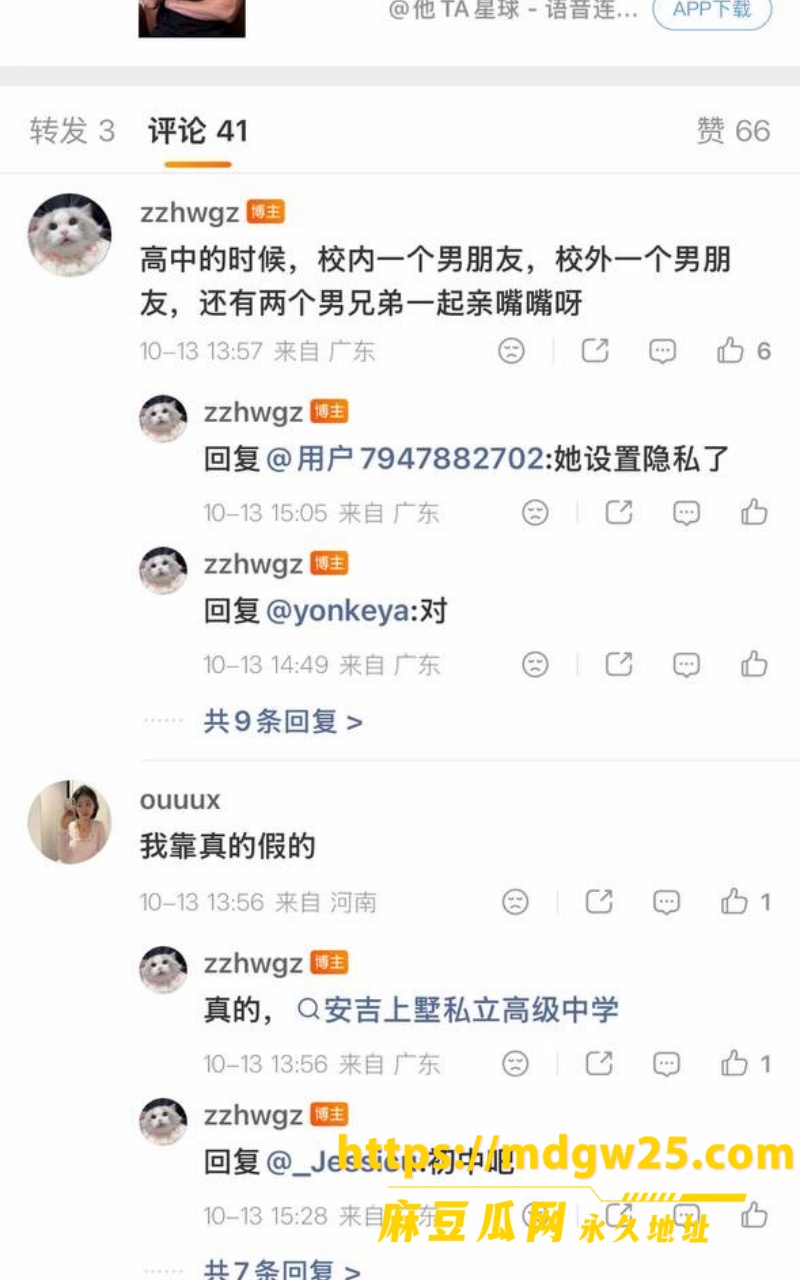Reply to ouuux's comment 我靠真的假的
Image resolution: width=800 pixels, height=1280 pixels.
[667, 902]
